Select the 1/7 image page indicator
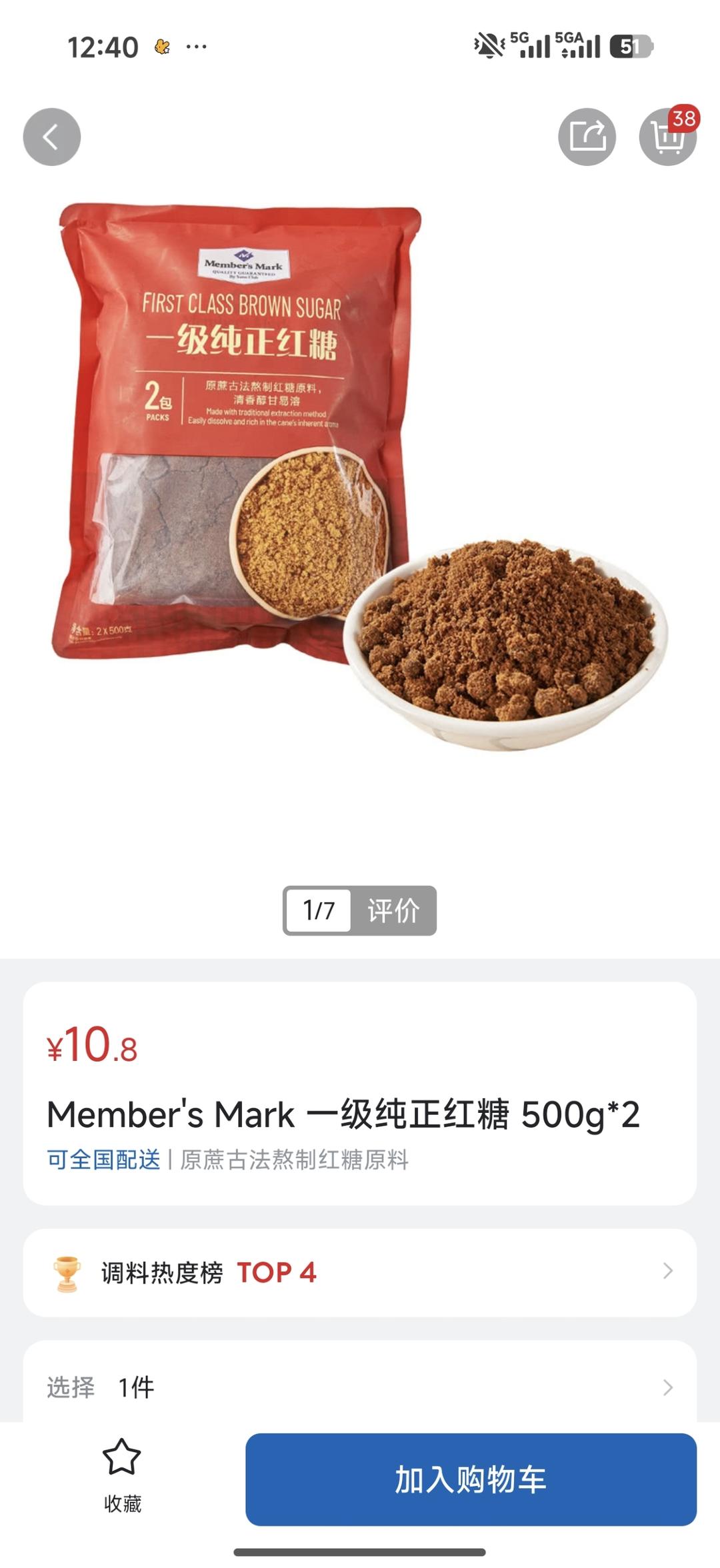Viewport: 720px width, 1568px height. 319,910
